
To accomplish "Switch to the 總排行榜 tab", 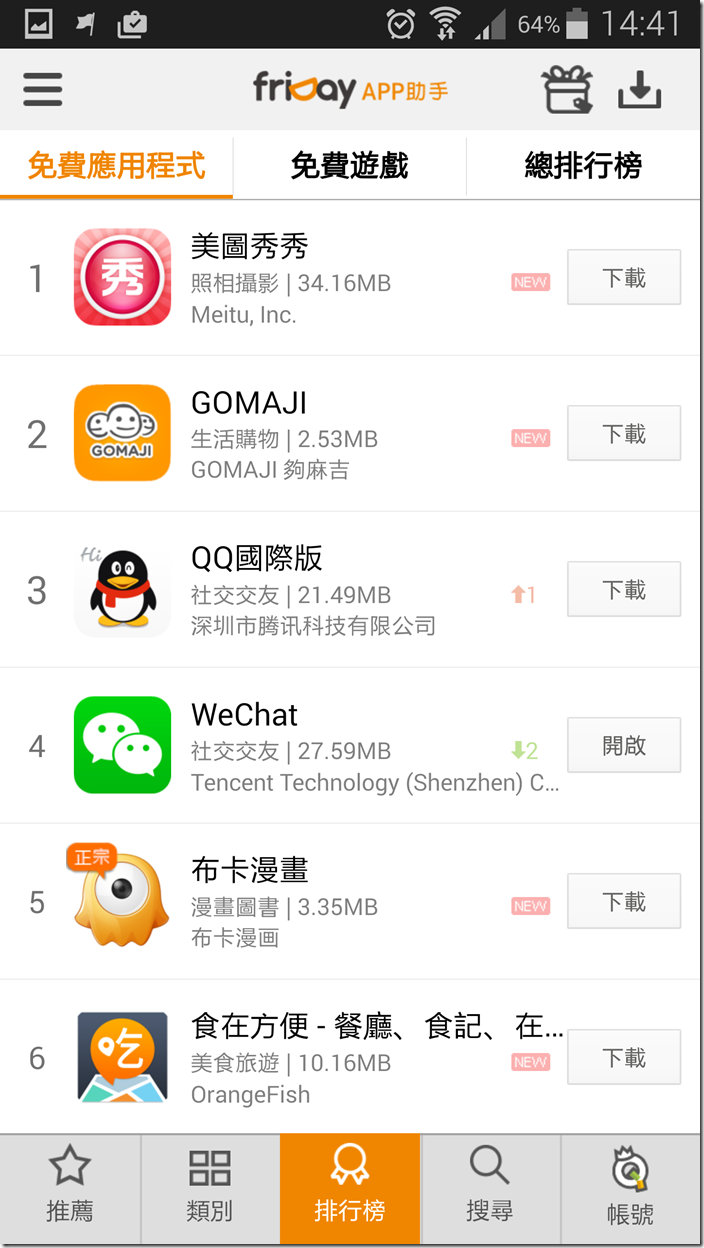I will [x=583, y=166].
